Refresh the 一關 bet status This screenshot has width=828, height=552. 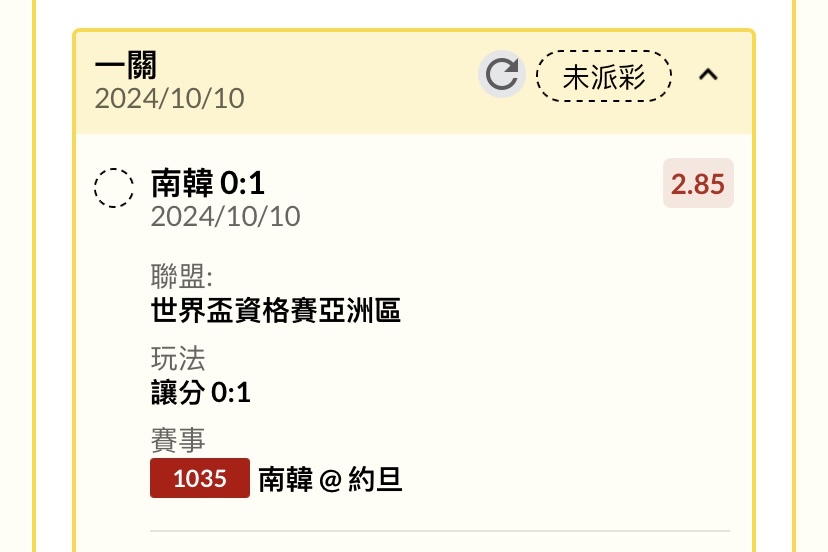click(502, 75)
